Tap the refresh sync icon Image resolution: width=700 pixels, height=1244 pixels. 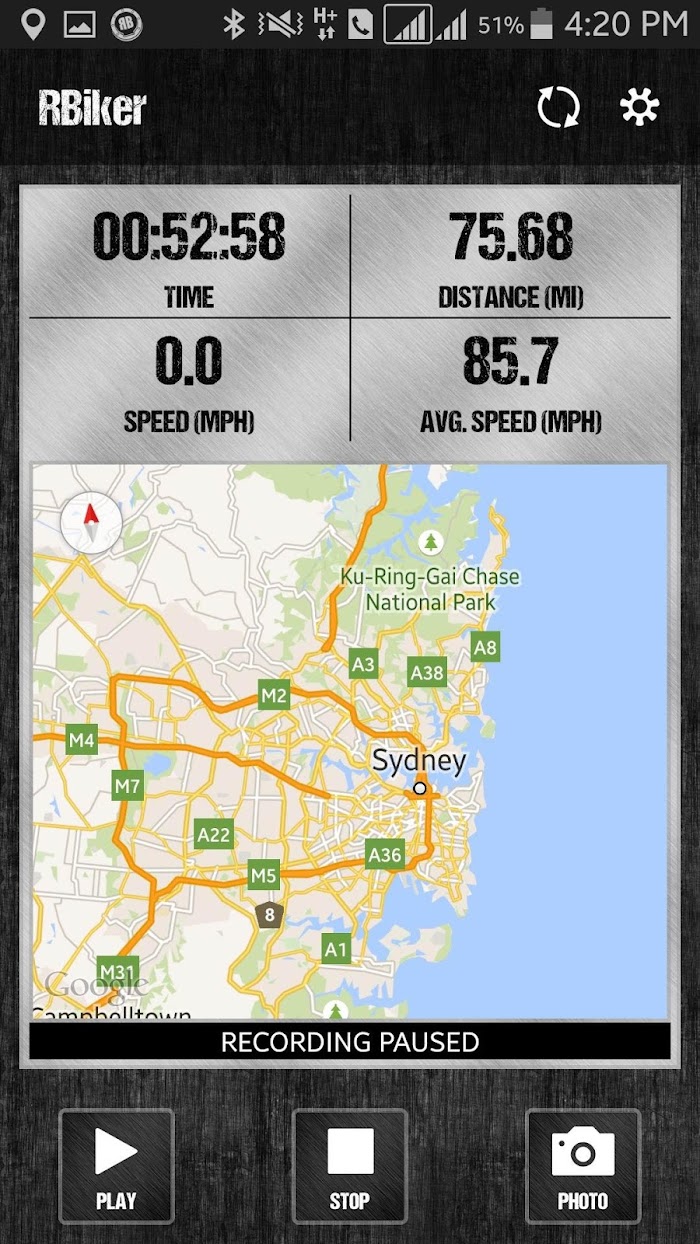[558, 107]
